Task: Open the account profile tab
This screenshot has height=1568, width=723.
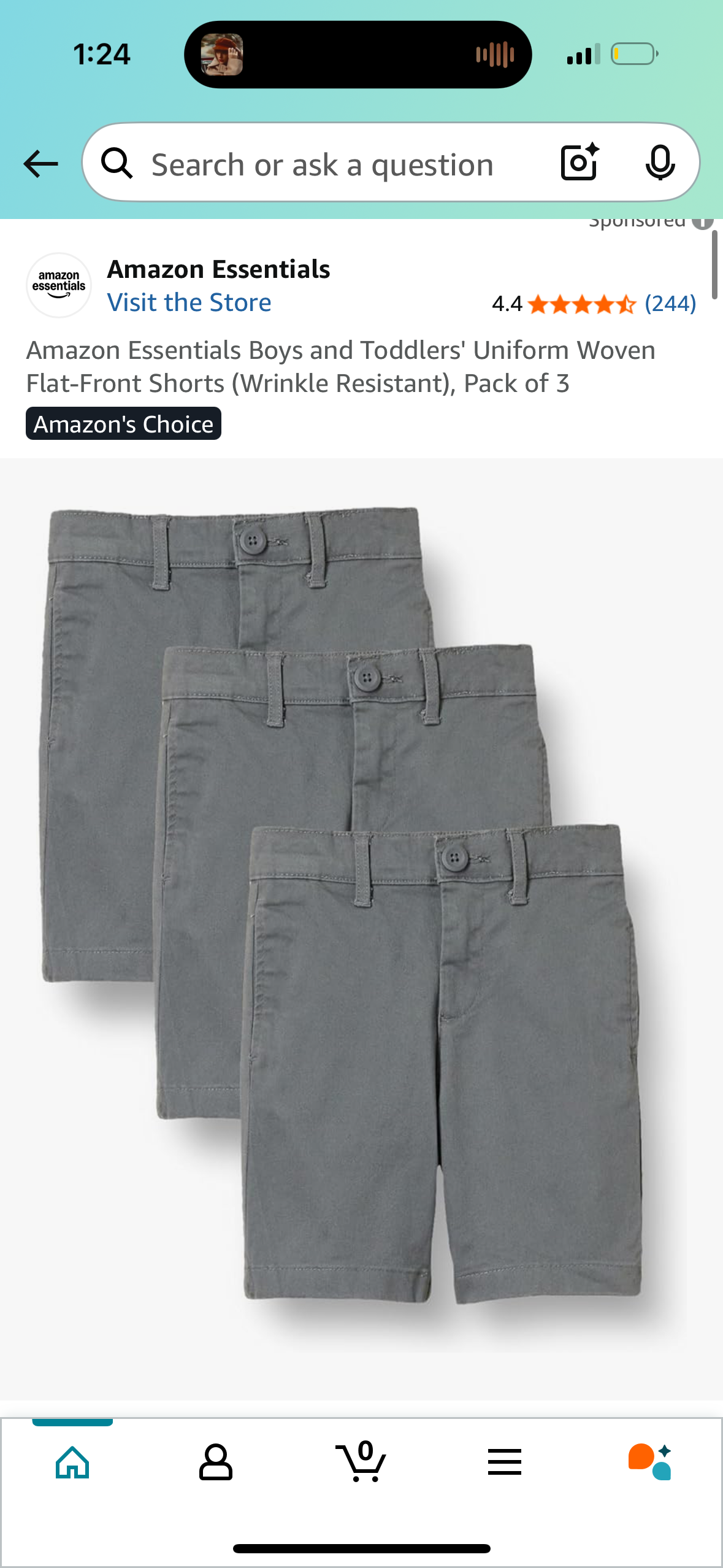Action: click(x=216, y=1462)
